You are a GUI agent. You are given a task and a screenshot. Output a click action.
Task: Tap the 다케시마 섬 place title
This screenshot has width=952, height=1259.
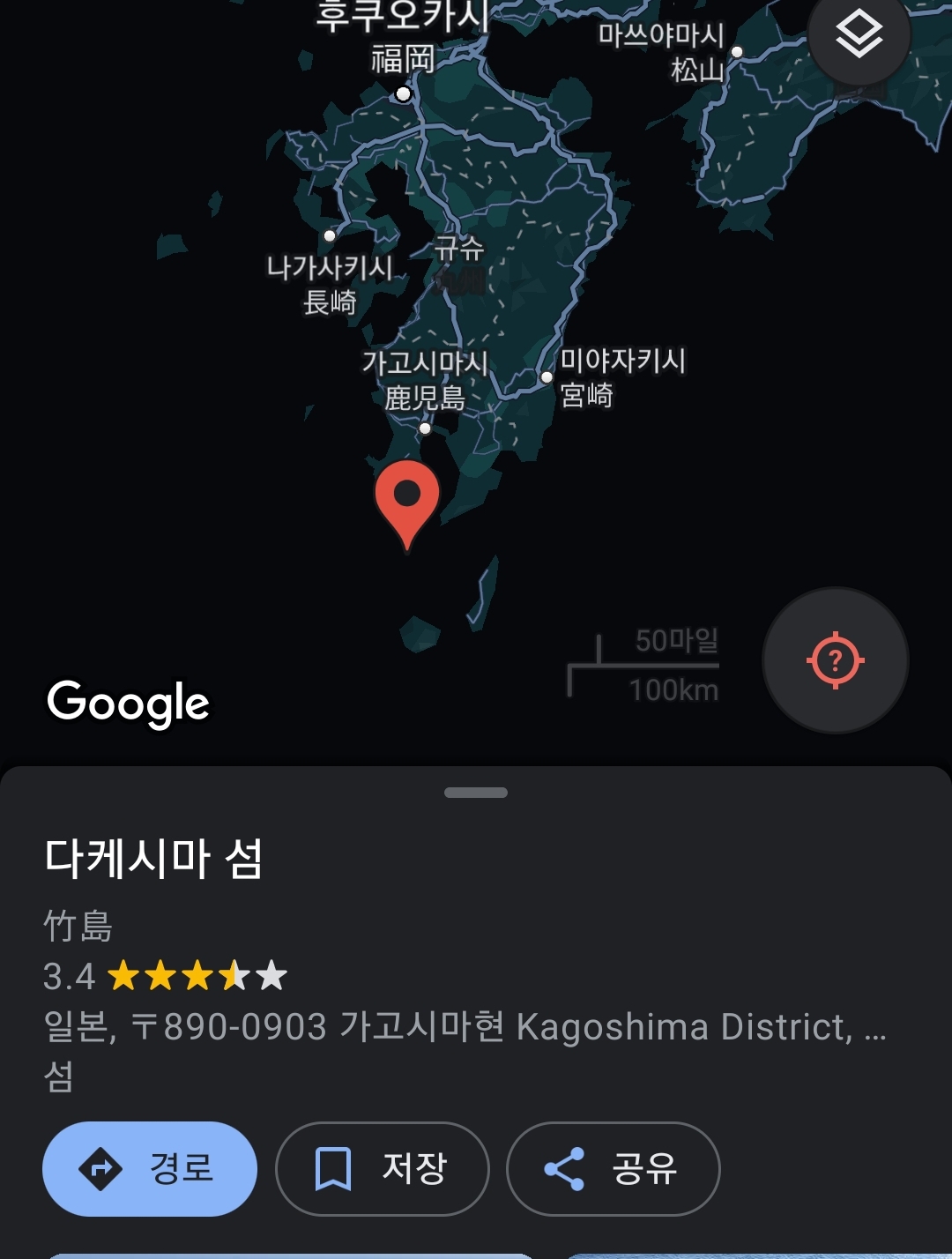point(154,858)
